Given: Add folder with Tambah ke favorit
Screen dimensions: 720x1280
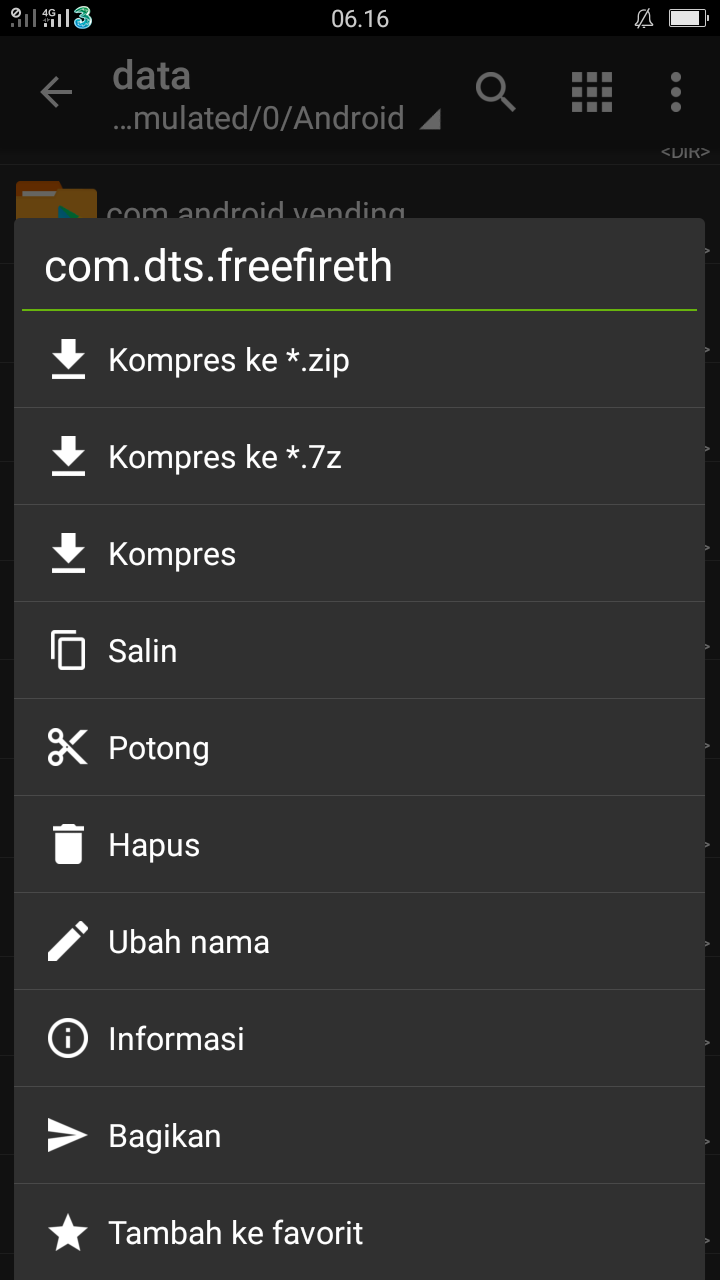Looking at the screenshot, I should (x=236, y=1233).
